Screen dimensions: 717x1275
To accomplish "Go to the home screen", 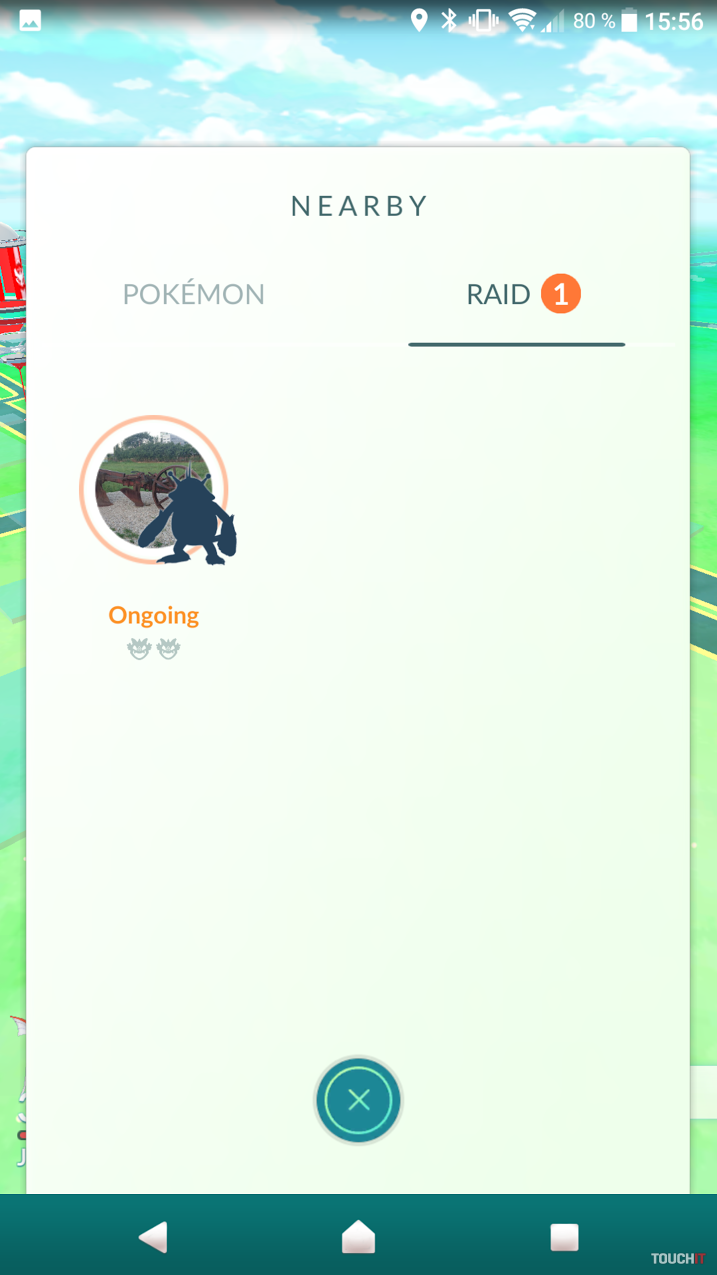I will click(358, 1237).
